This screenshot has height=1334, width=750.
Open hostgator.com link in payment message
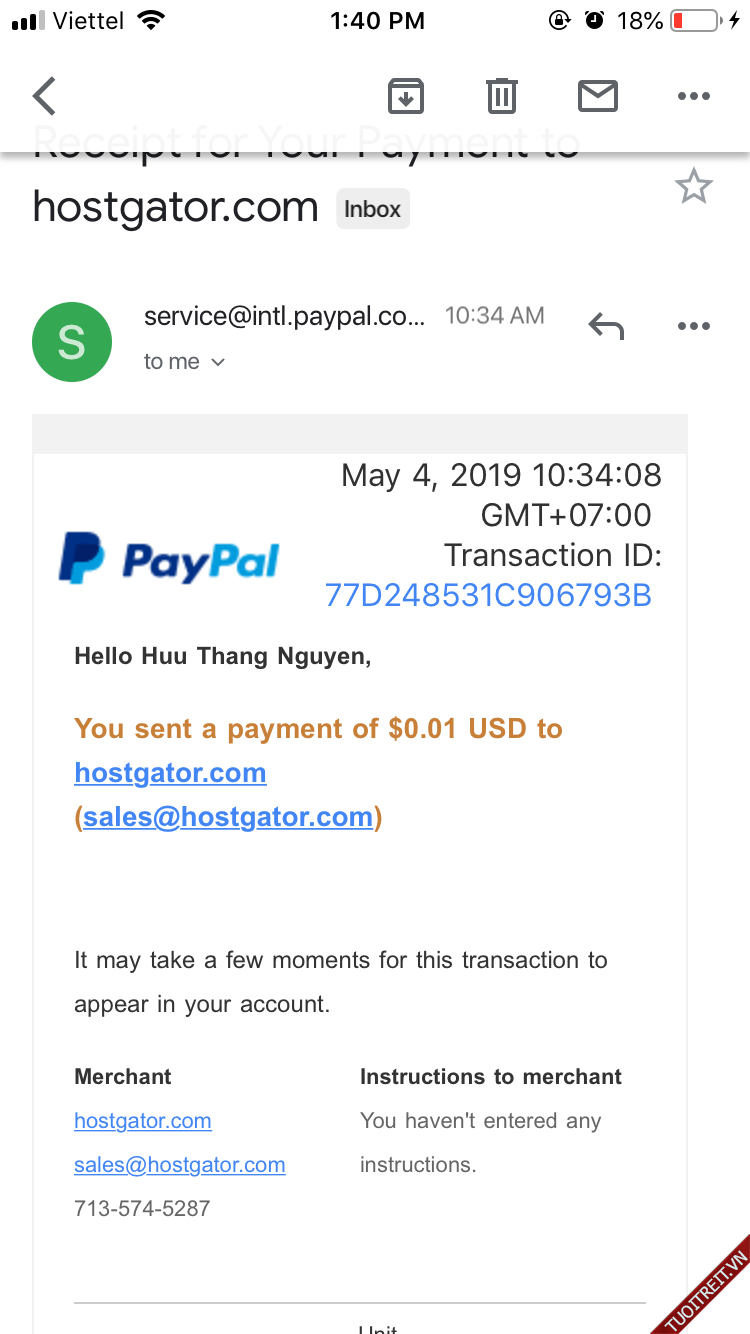[170, 773]
